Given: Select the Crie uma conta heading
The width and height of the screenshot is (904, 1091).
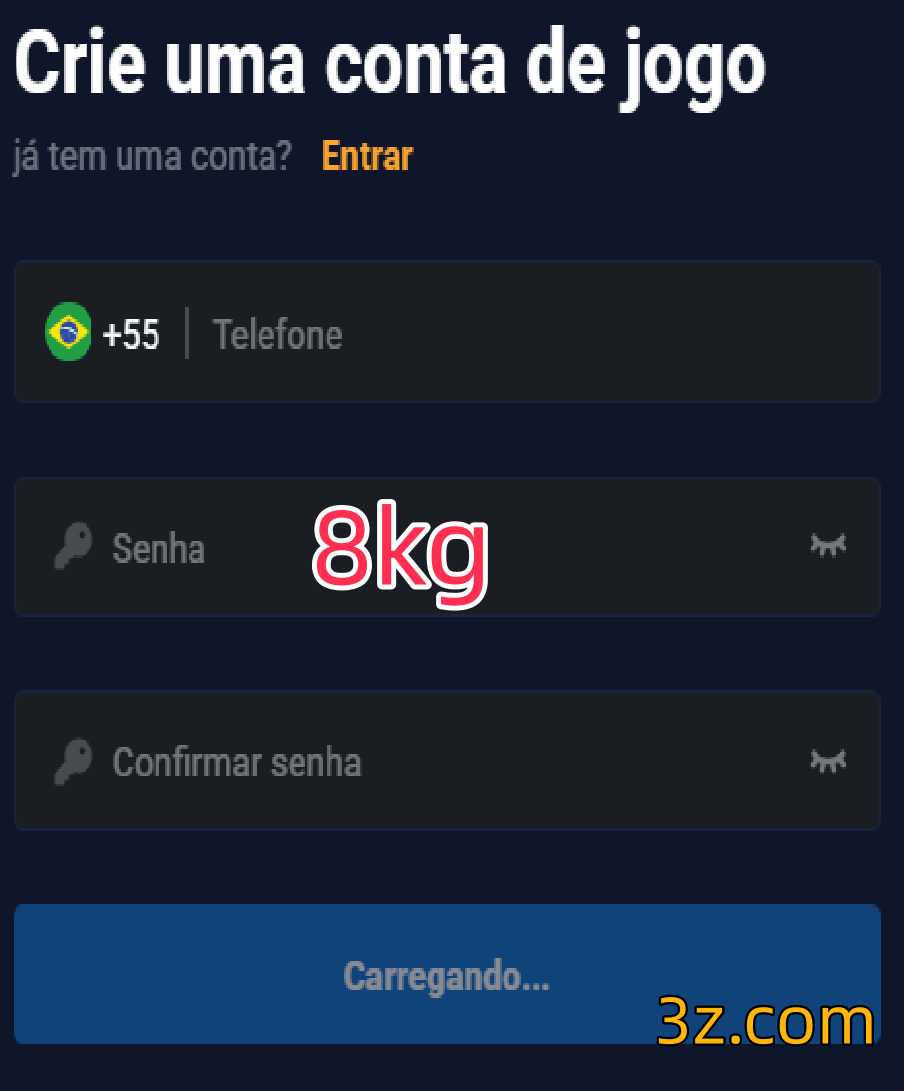Looking at the screenshot, I should click(x=390, y=63).
